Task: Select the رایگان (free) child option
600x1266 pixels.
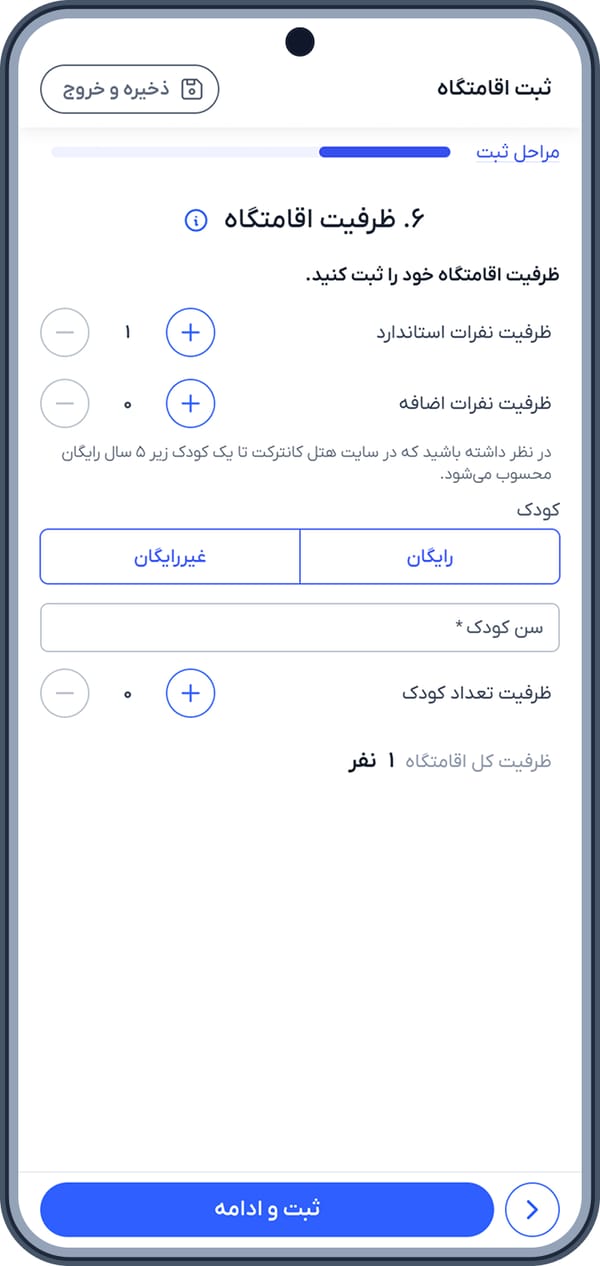Action: [x=430, y=557]
